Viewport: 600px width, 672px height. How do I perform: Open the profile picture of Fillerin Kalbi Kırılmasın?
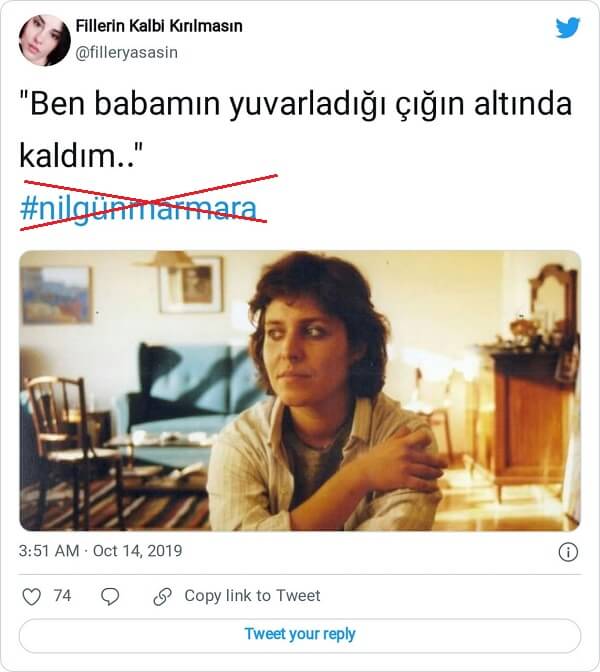point(44,39)
